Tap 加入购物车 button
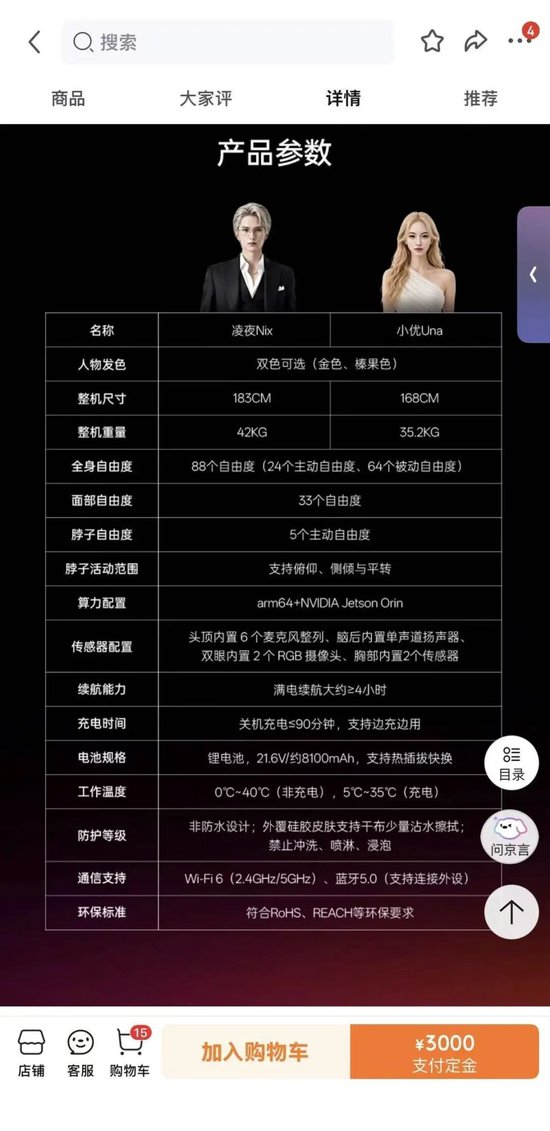 coord(256,1052)
